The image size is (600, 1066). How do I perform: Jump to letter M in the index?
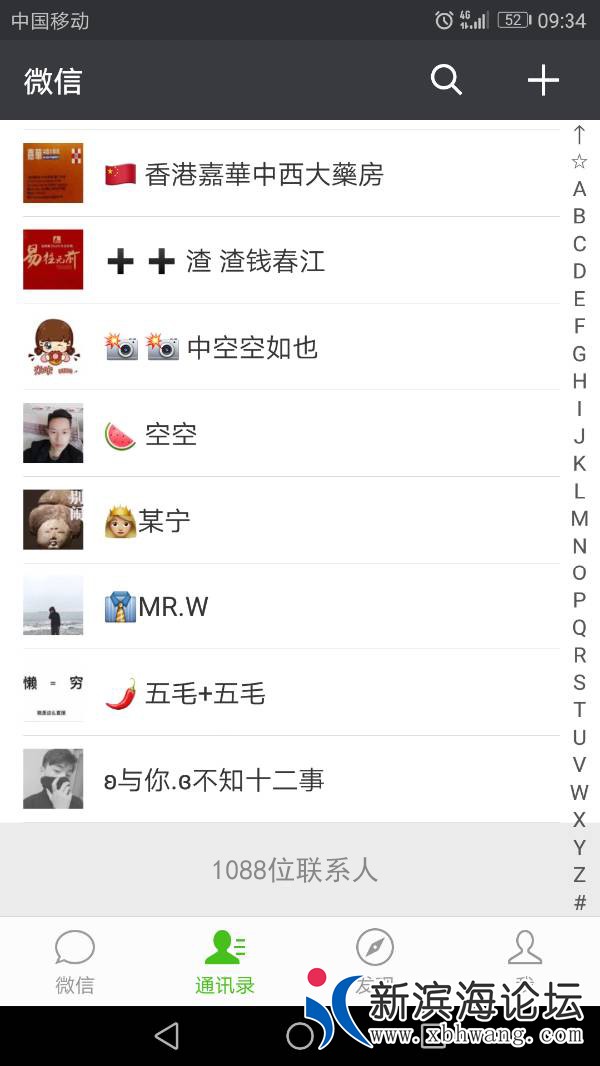579,518
